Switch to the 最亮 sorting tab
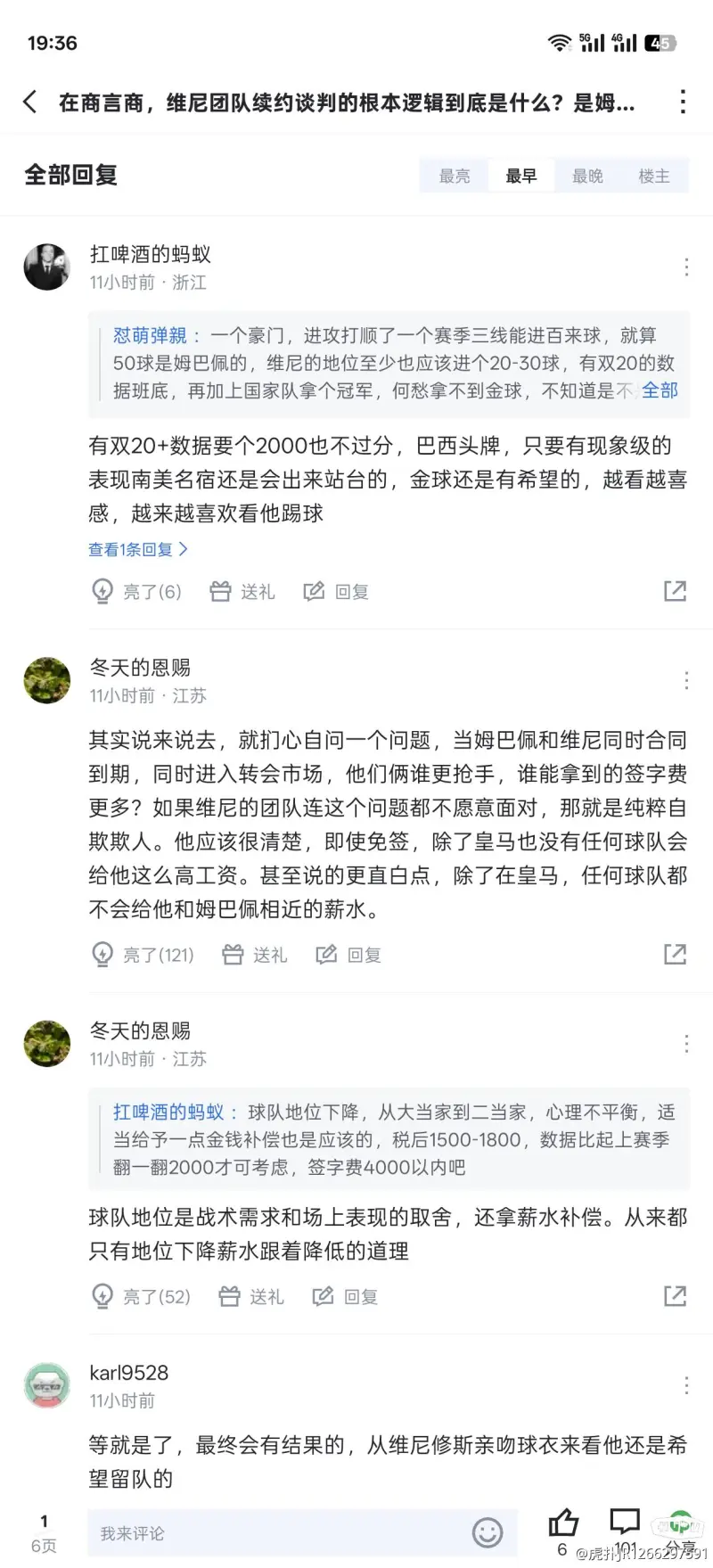 pyautogui.click(x=455, y=176)
